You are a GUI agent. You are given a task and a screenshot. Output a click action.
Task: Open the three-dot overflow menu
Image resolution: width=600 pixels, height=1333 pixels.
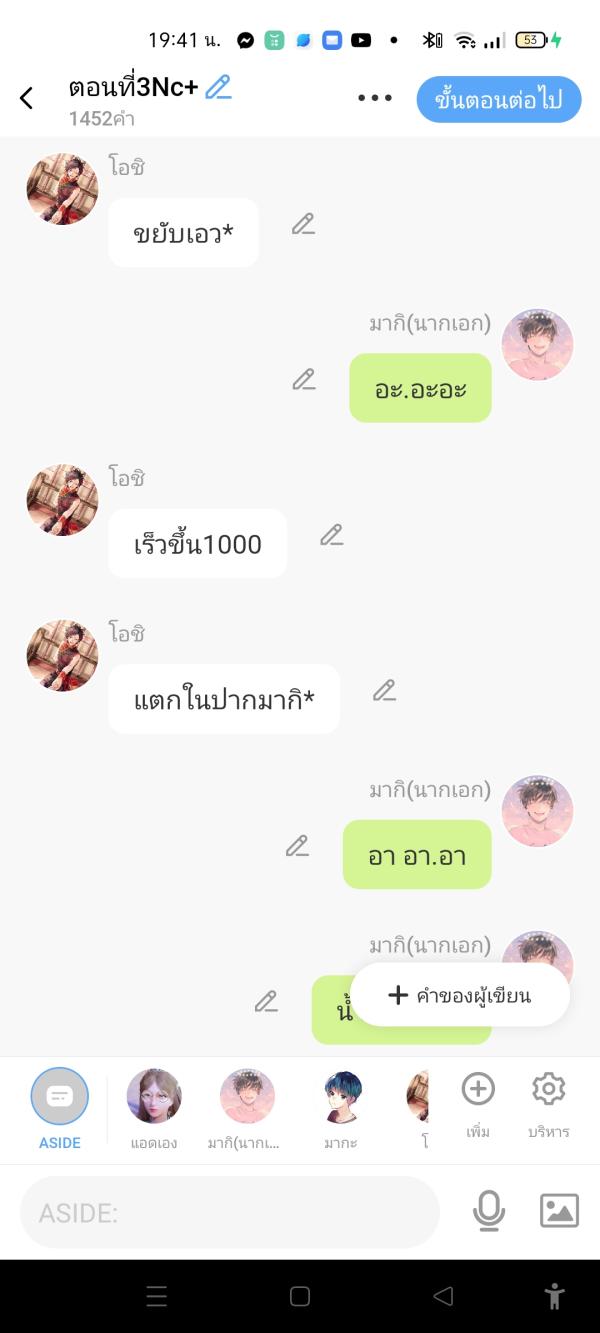[x=374, y=98]
